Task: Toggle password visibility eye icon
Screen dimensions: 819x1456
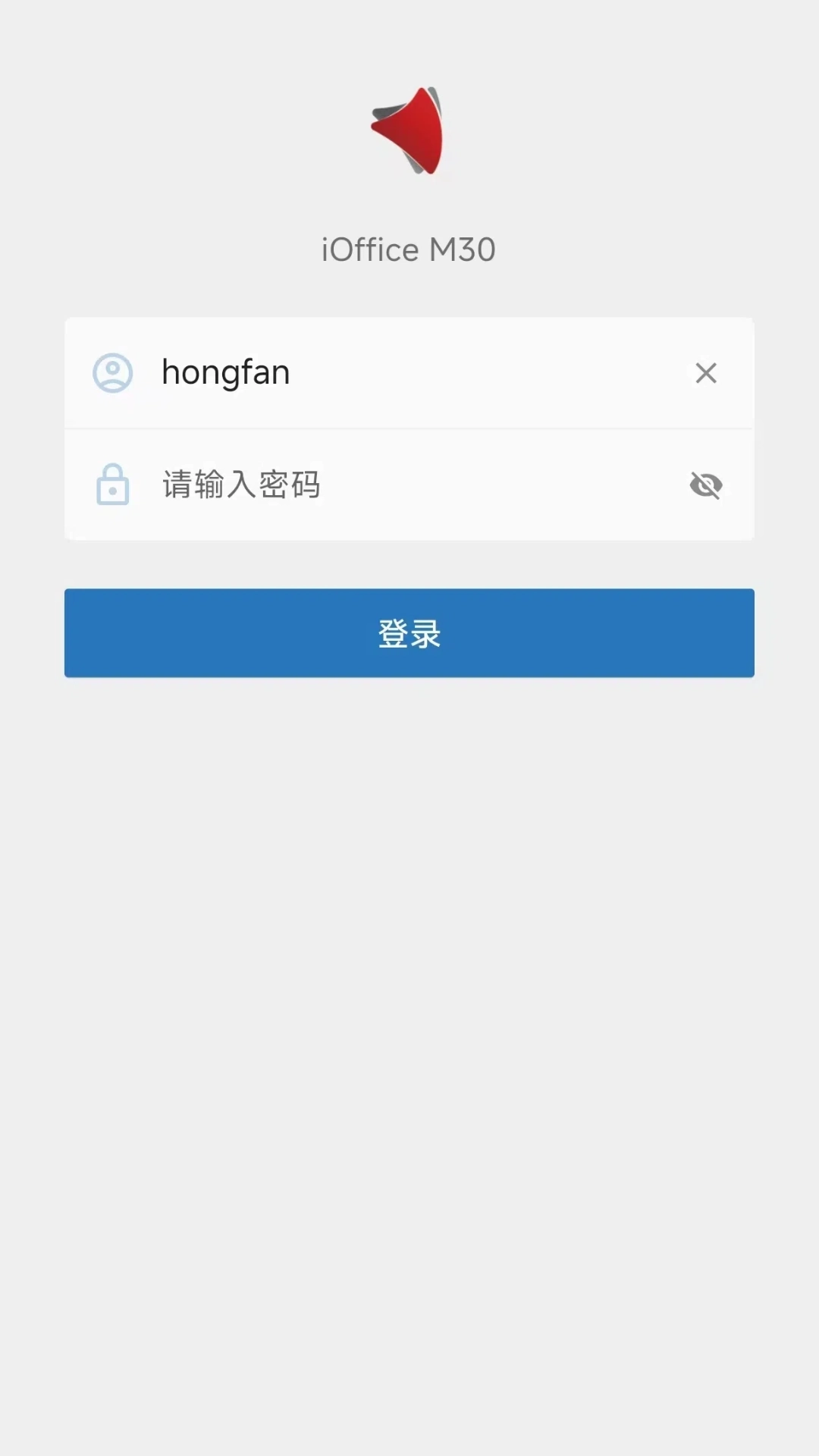Action: [706, 485]
